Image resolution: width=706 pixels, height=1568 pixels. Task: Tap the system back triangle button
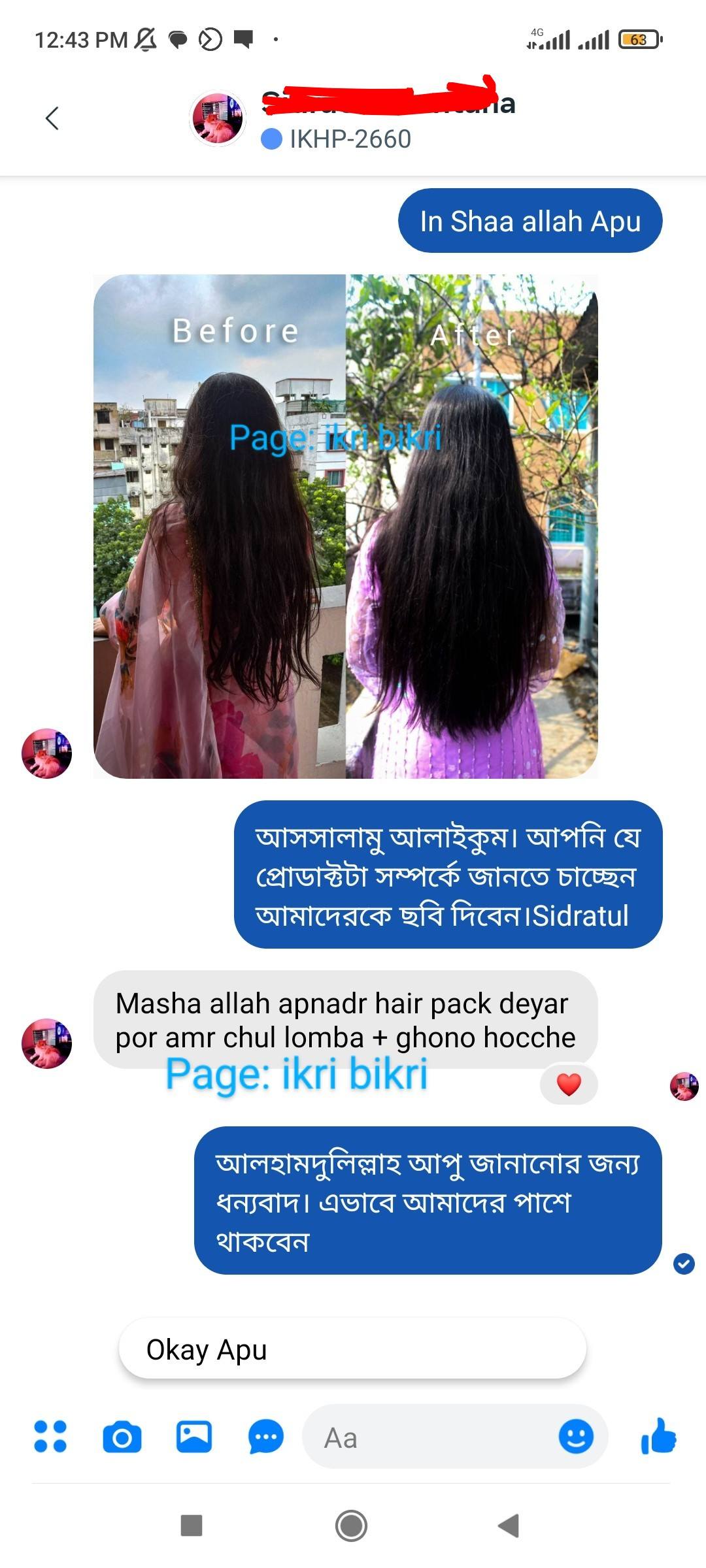click(x=509, y=1526)
